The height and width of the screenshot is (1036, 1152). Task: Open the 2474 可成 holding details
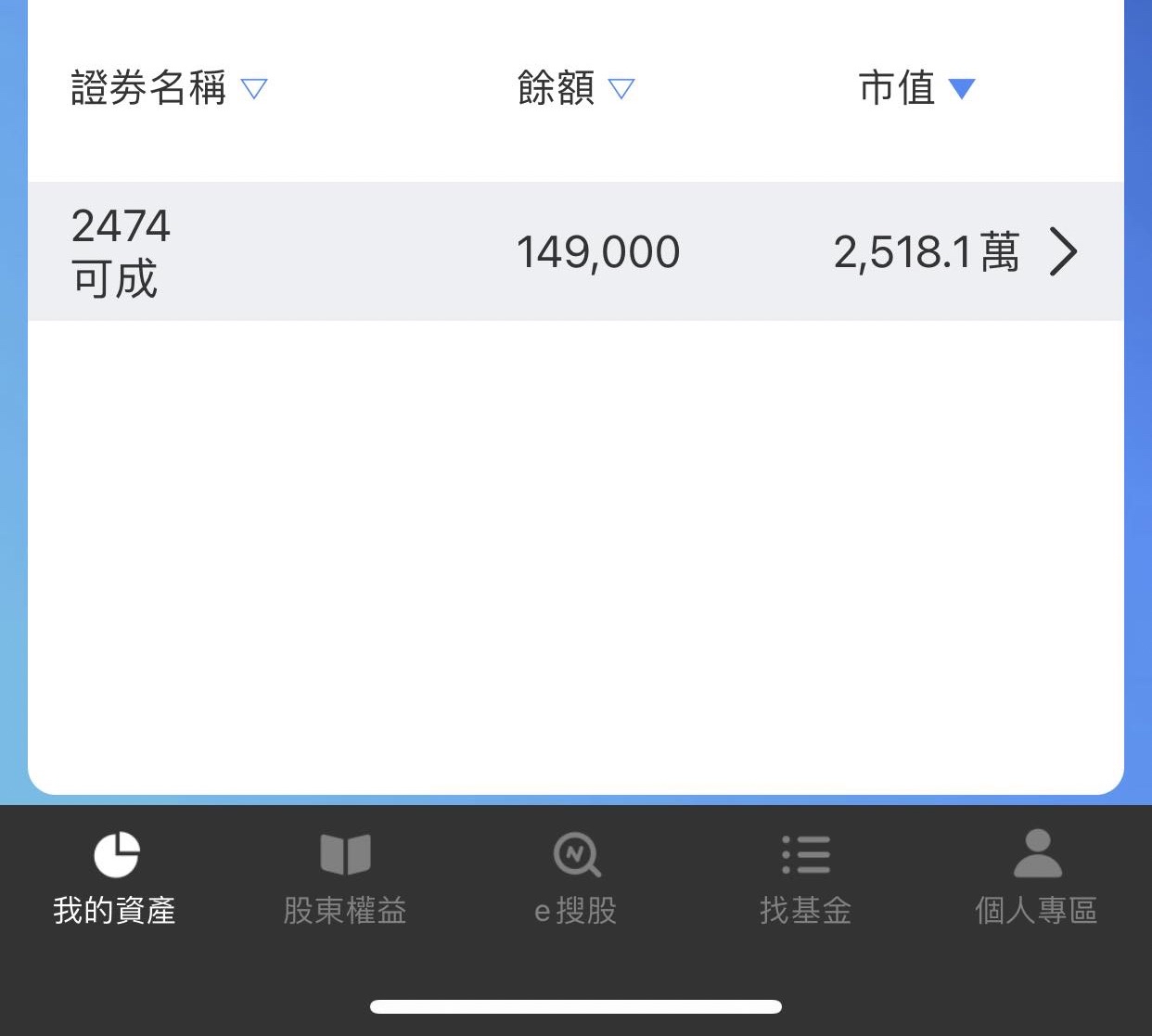(575, 252)
